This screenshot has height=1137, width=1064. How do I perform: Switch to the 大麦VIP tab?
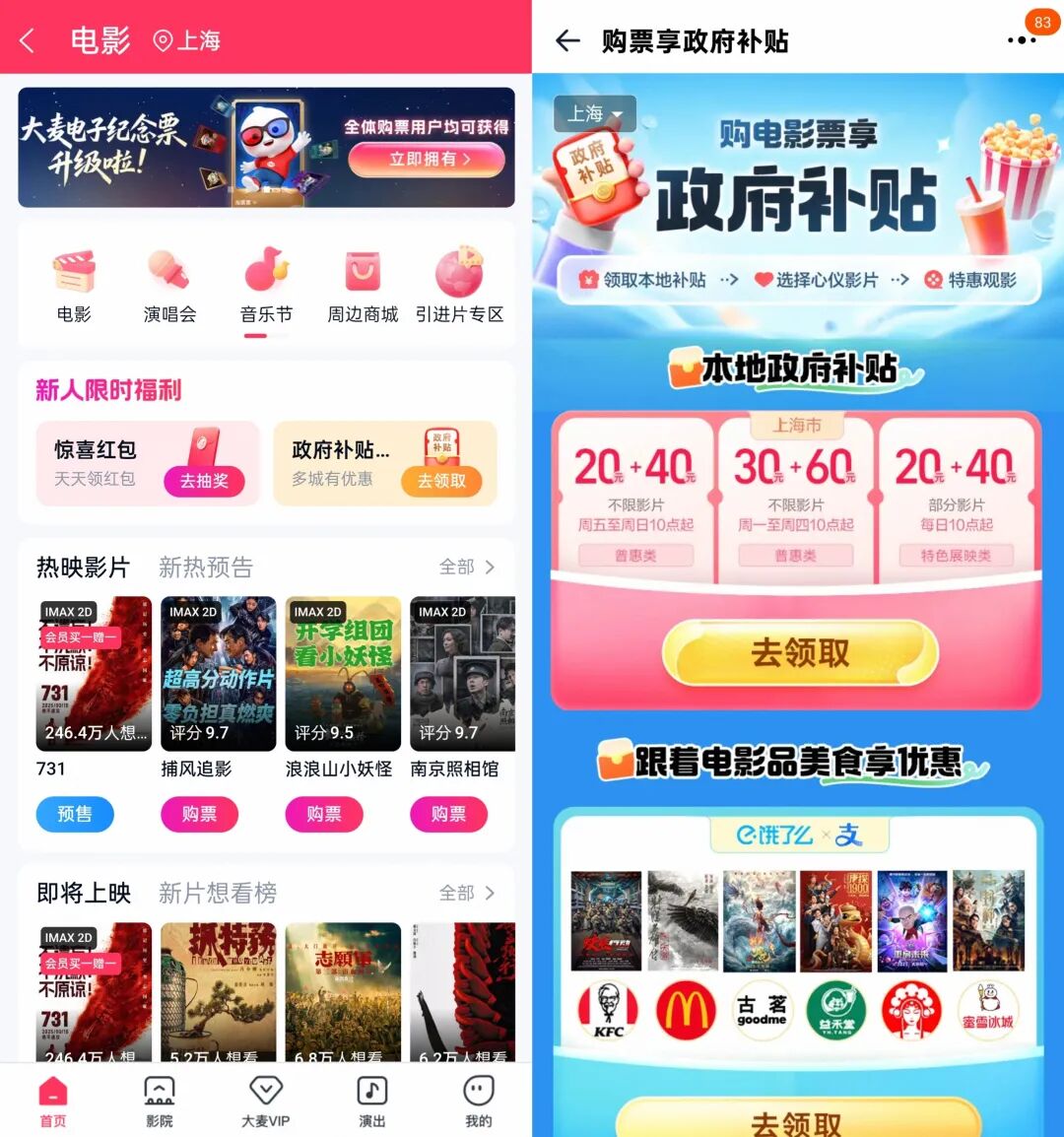[x=266, y=1101]
